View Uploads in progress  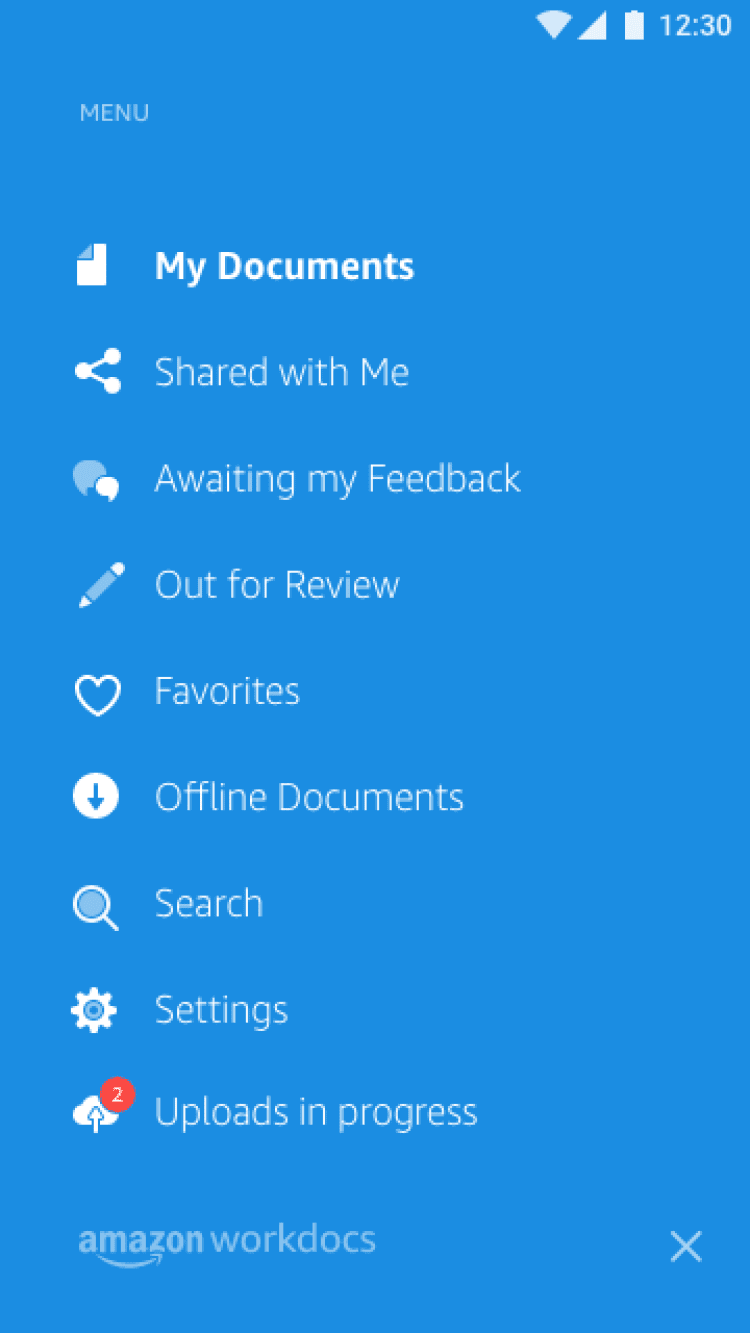316,1113
